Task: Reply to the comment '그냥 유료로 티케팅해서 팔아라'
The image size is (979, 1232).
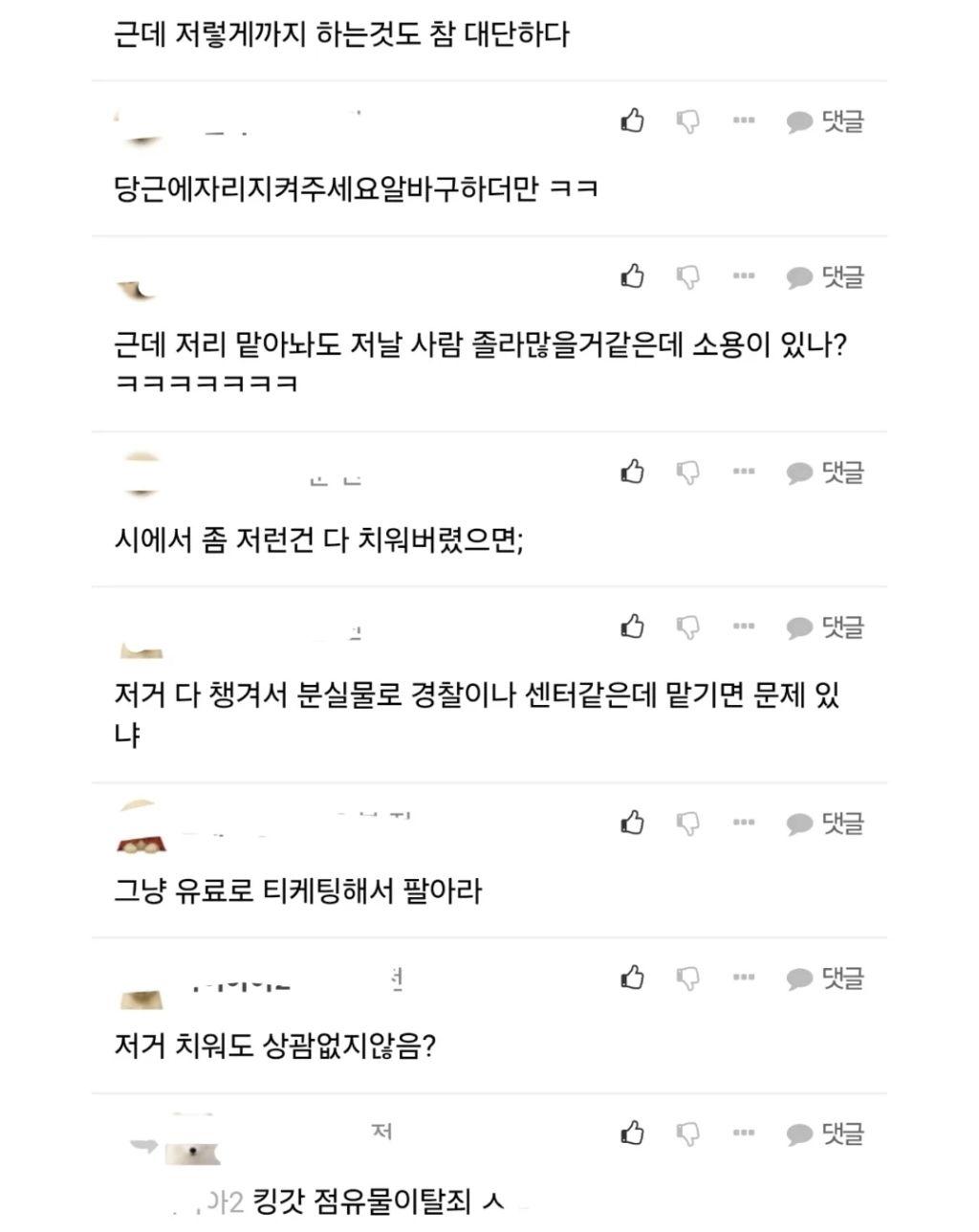Action: tap(825, 823)
